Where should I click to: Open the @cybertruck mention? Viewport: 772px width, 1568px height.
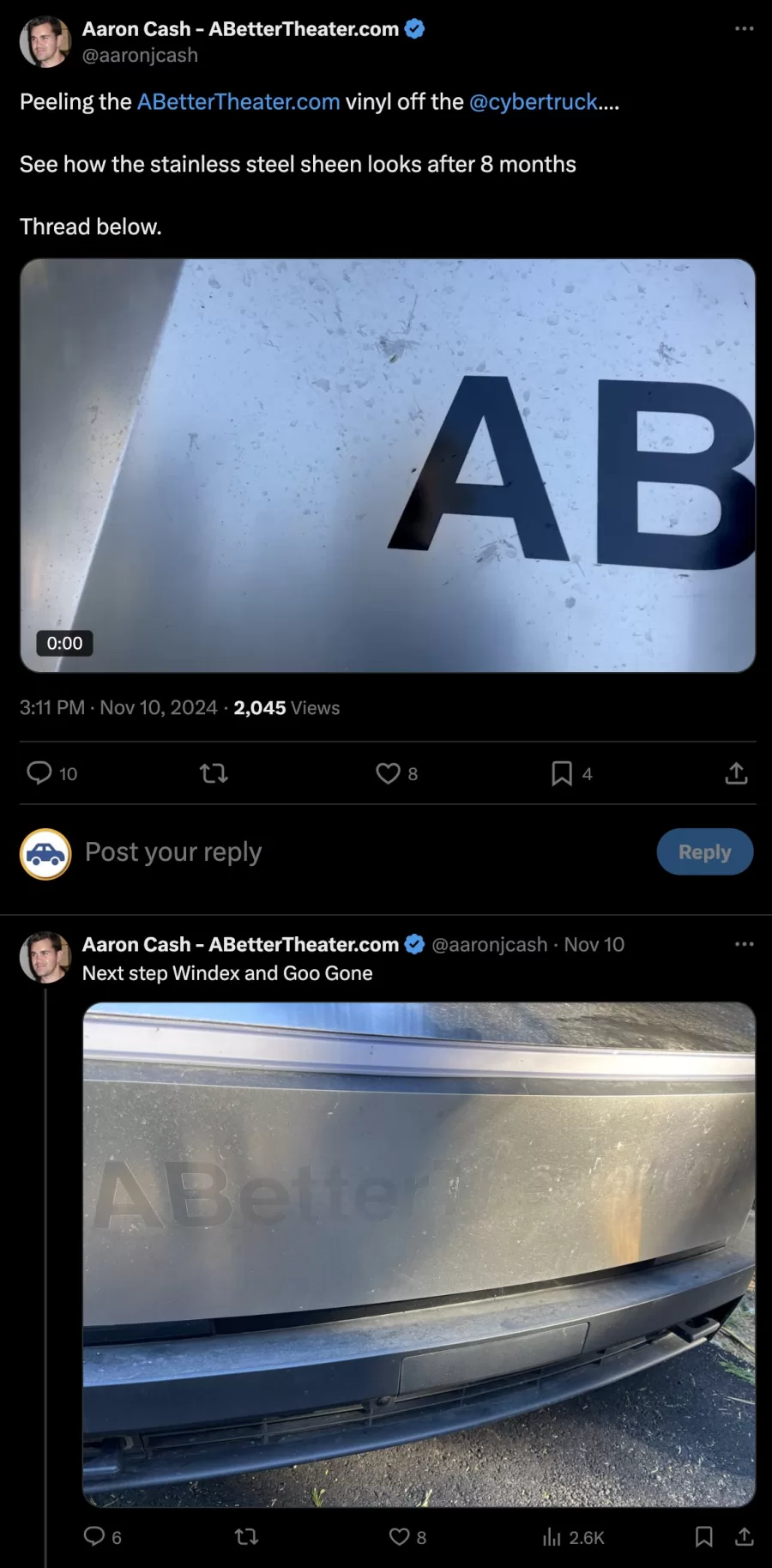coord(533,102)
